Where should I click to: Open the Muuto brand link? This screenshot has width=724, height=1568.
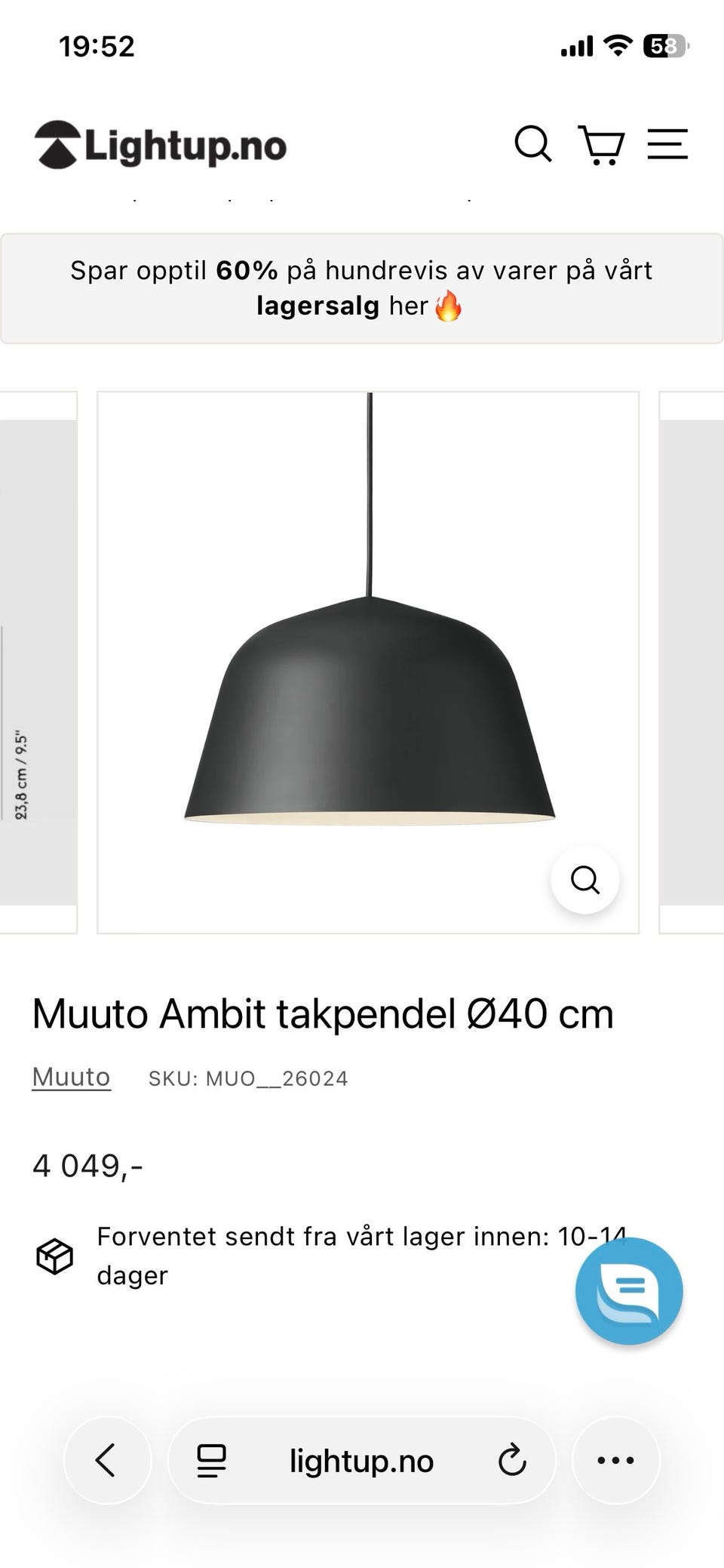click(71, 1077)
